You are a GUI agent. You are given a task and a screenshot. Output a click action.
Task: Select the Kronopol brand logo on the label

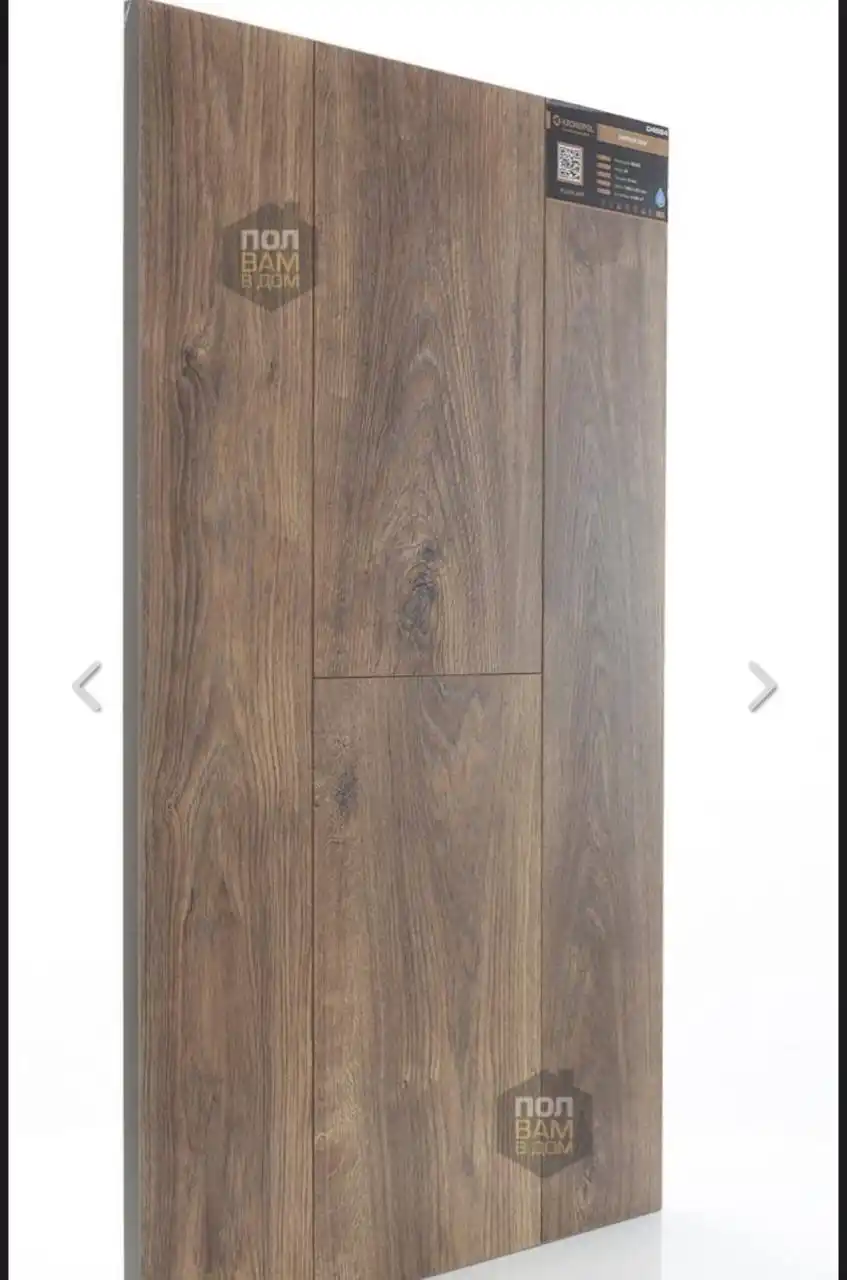tap(573, 124)
